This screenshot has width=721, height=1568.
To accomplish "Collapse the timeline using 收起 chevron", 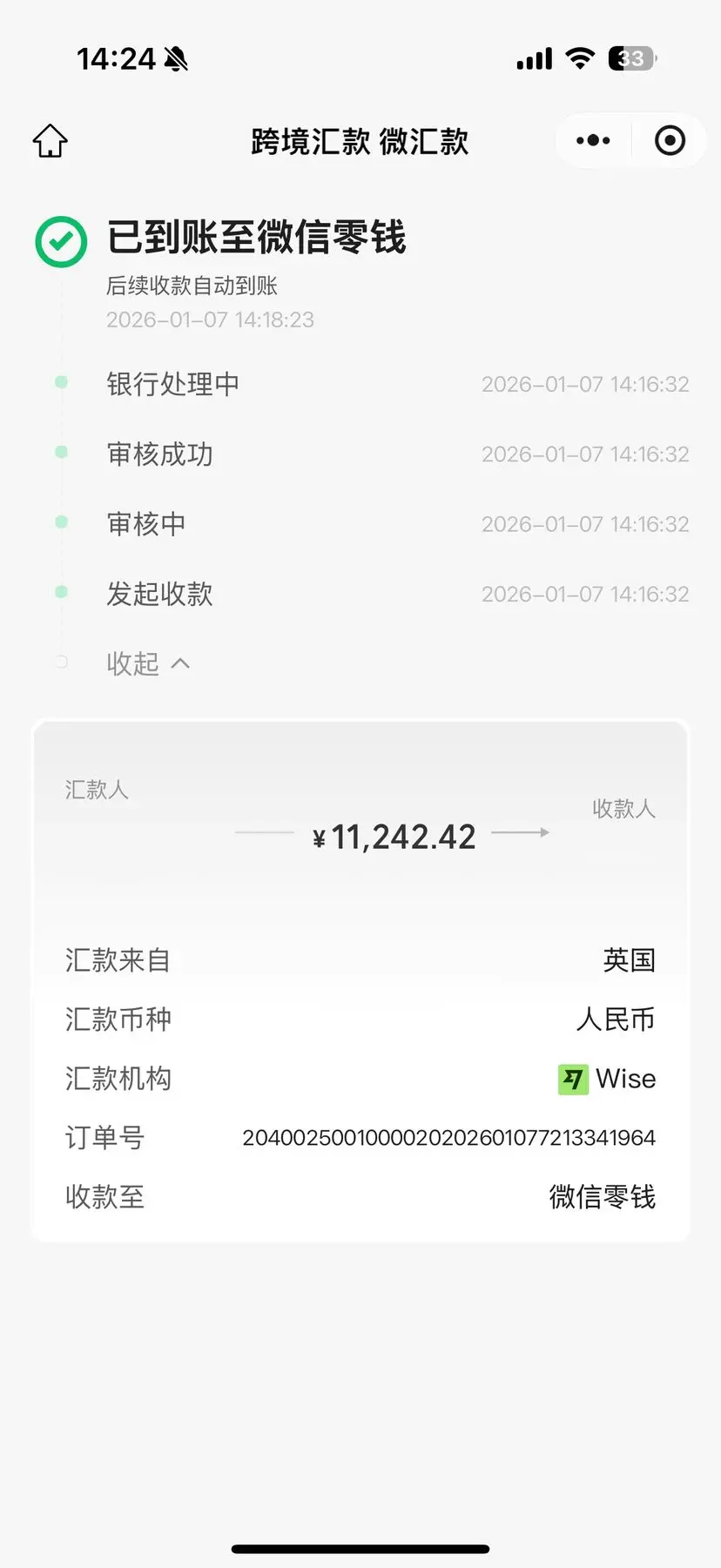I will tap(148, 663).
